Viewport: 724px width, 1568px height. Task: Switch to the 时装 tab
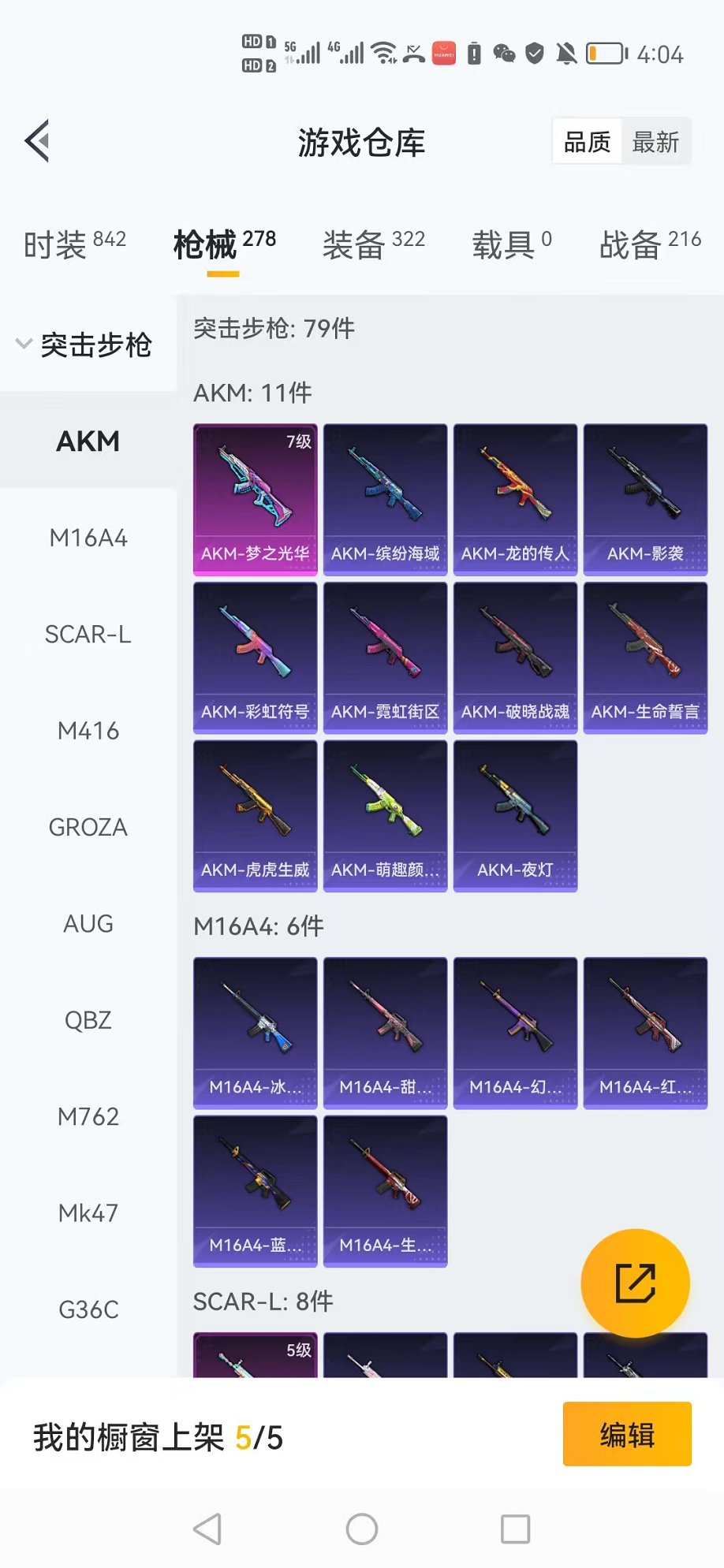point(74,244)
